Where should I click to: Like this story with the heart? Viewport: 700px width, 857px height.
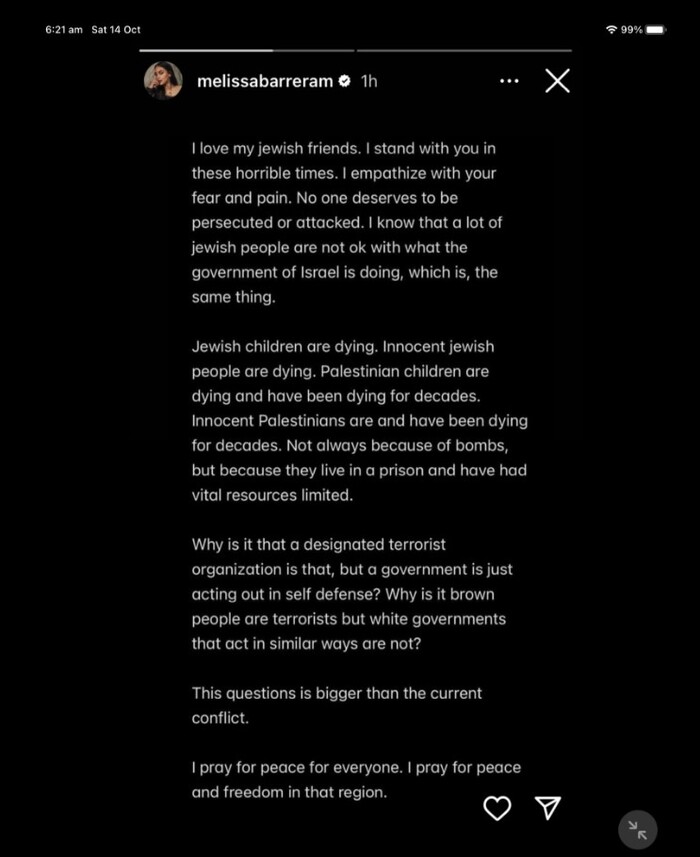coord(497,808)
